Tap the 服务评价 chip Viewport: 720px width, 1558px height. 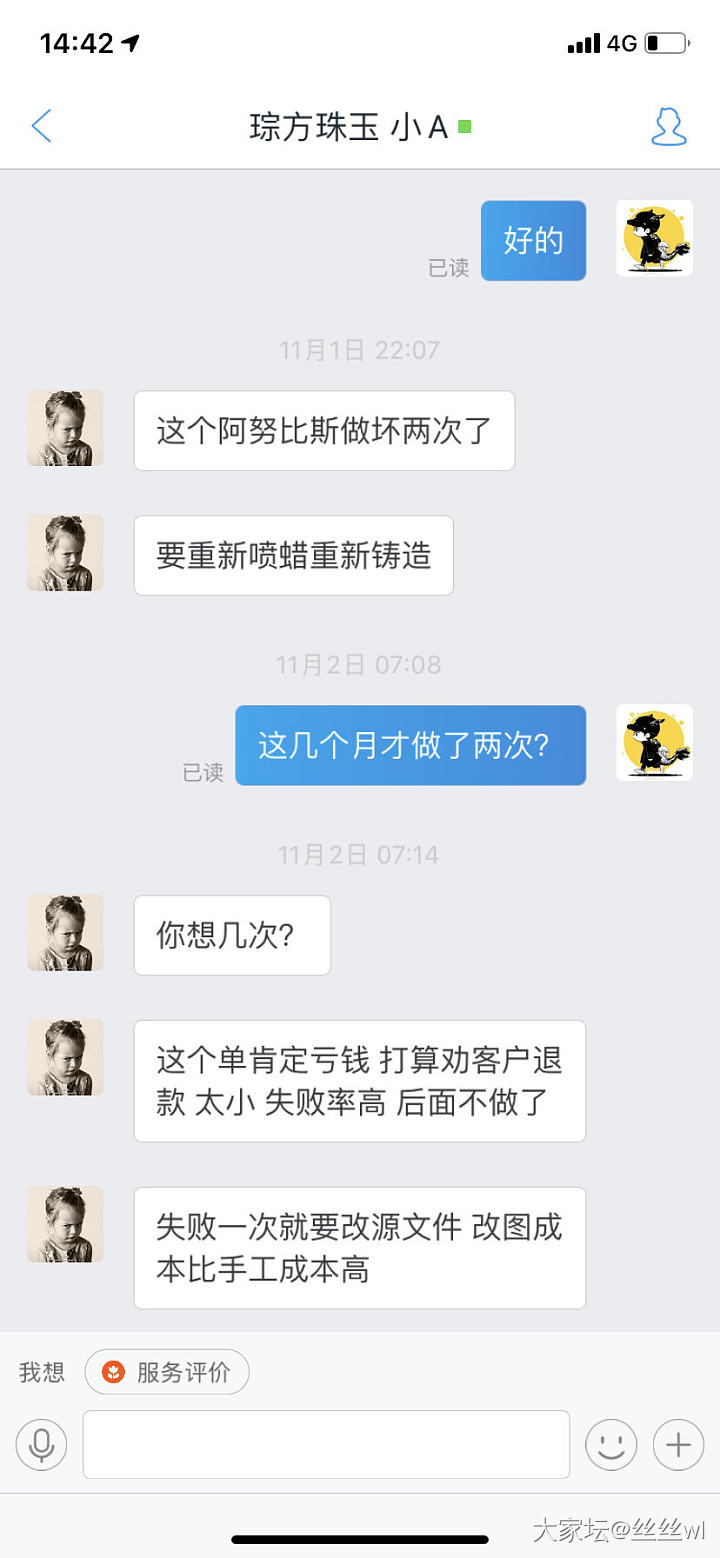pos(167,1372)
